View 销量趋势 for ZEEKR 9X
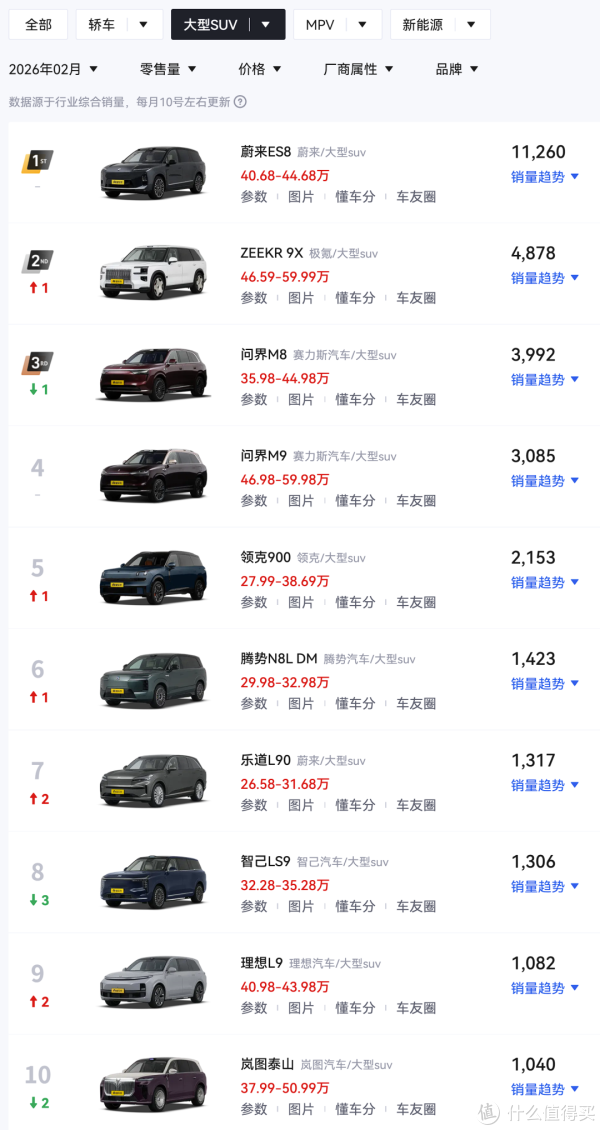 (x=544, y=278)
